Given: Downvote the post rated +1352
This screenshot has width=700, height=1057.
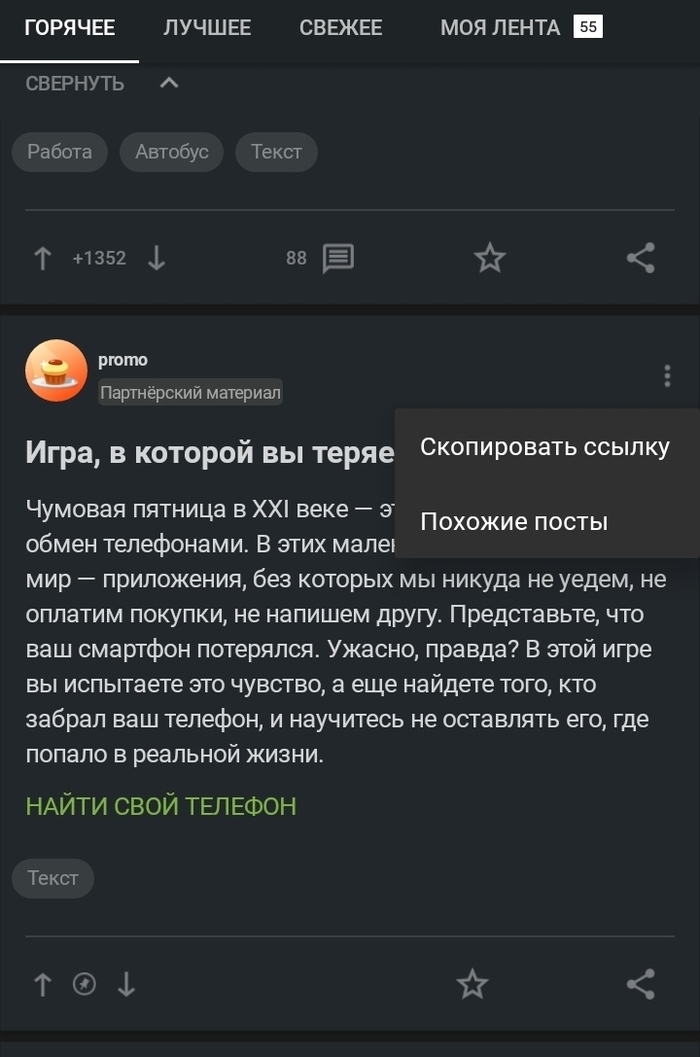Looking at the screenshot, I should (156, 259).
